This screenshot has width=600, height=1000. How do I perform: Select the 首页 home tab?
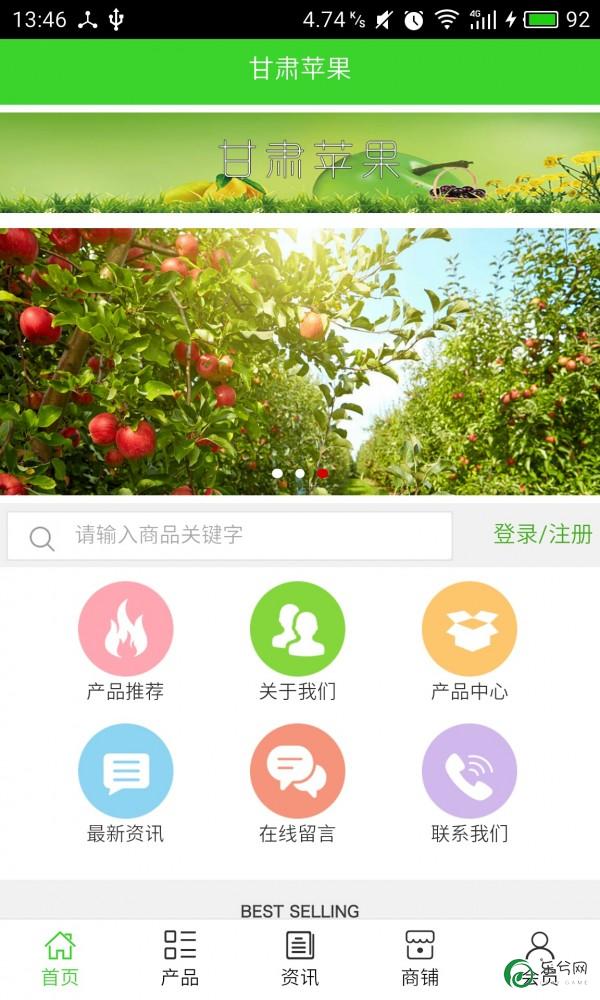pos(60,958)
